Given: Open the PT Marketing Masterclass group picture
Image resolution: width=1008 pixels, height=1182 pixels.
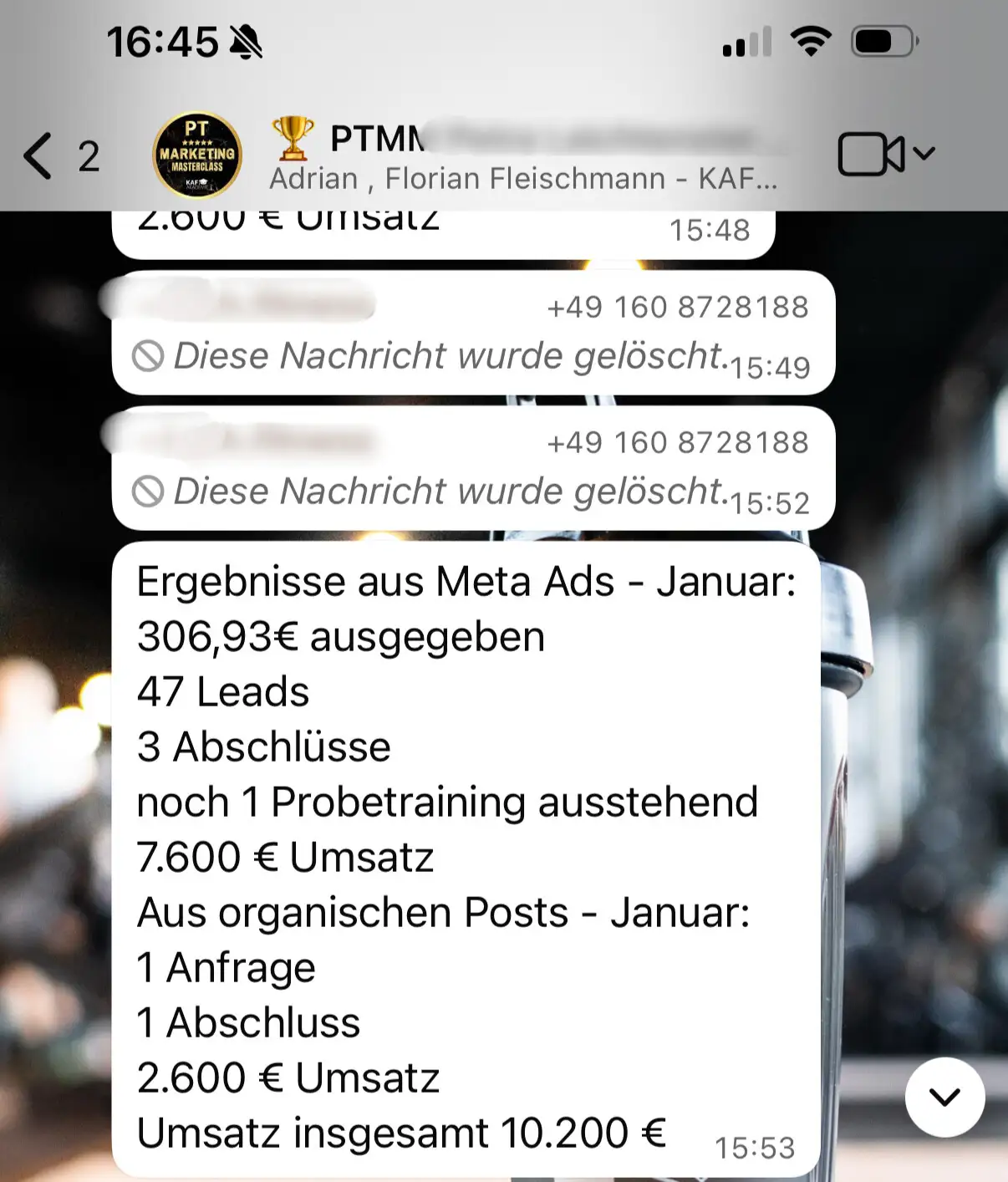Looking at the screenshot, I should [197, 155].
